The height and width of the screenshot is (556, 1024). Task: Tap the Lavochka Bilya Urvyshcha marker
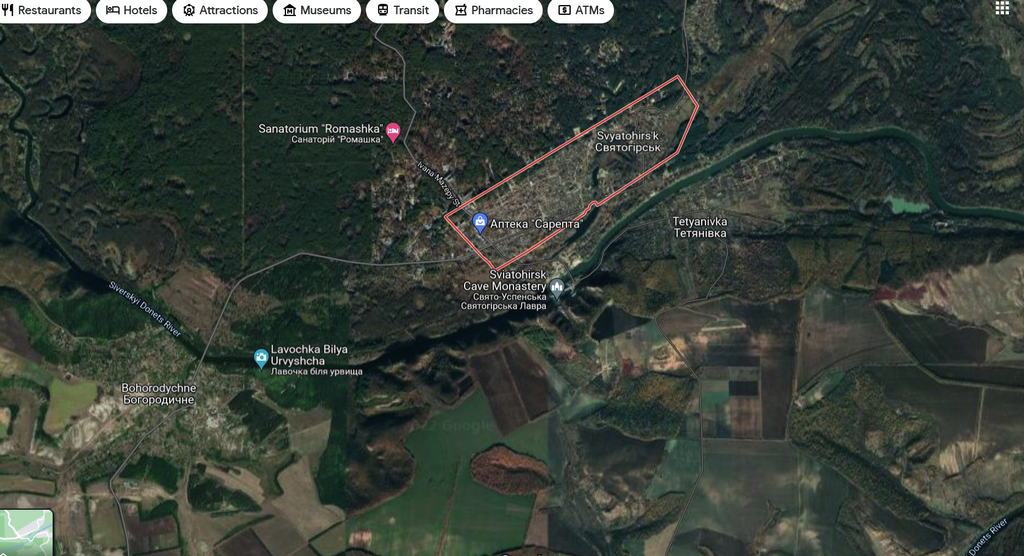(x=261, y=357)
